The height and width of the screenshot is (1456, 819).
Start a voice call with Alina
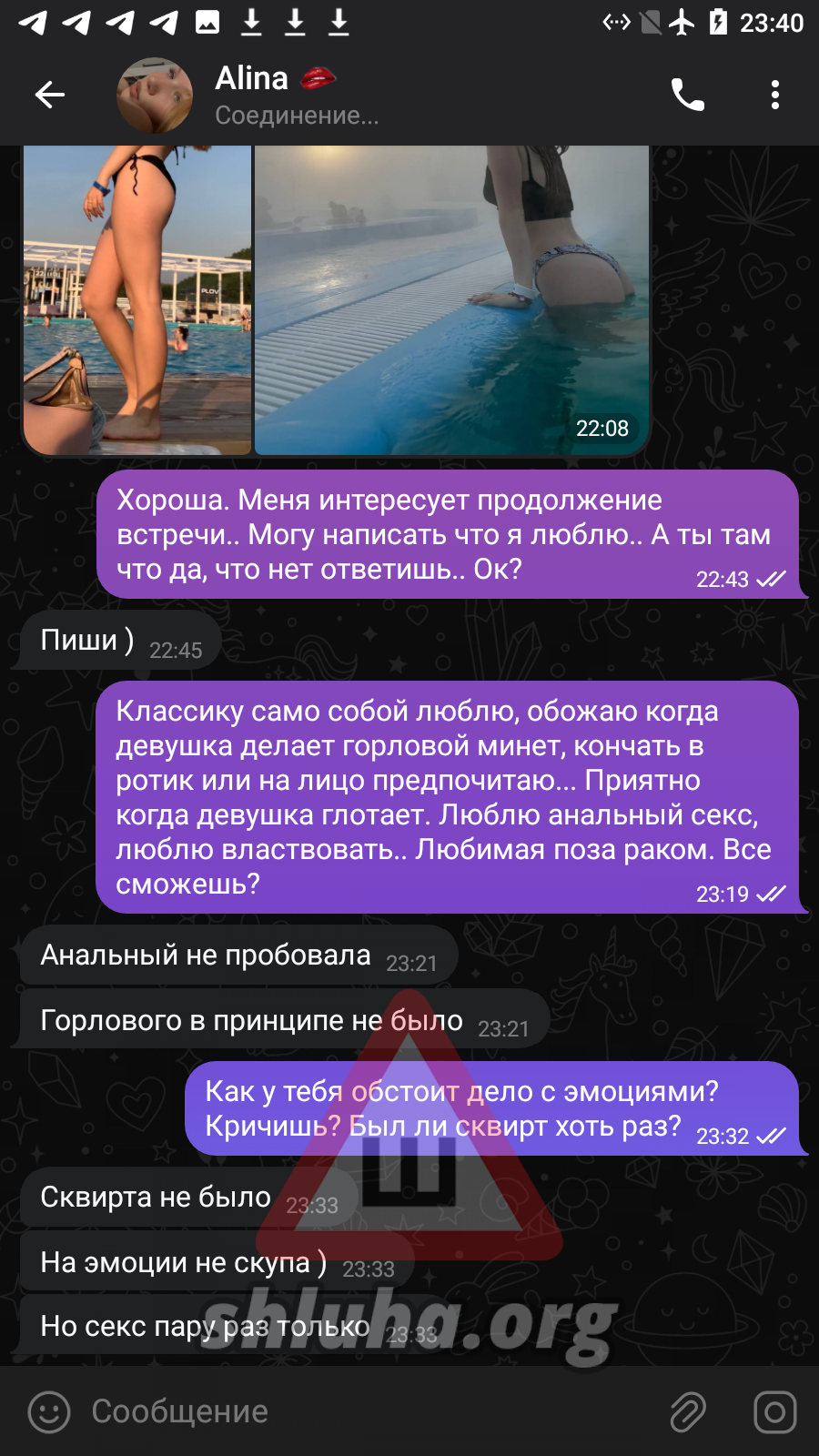(687, 95)
